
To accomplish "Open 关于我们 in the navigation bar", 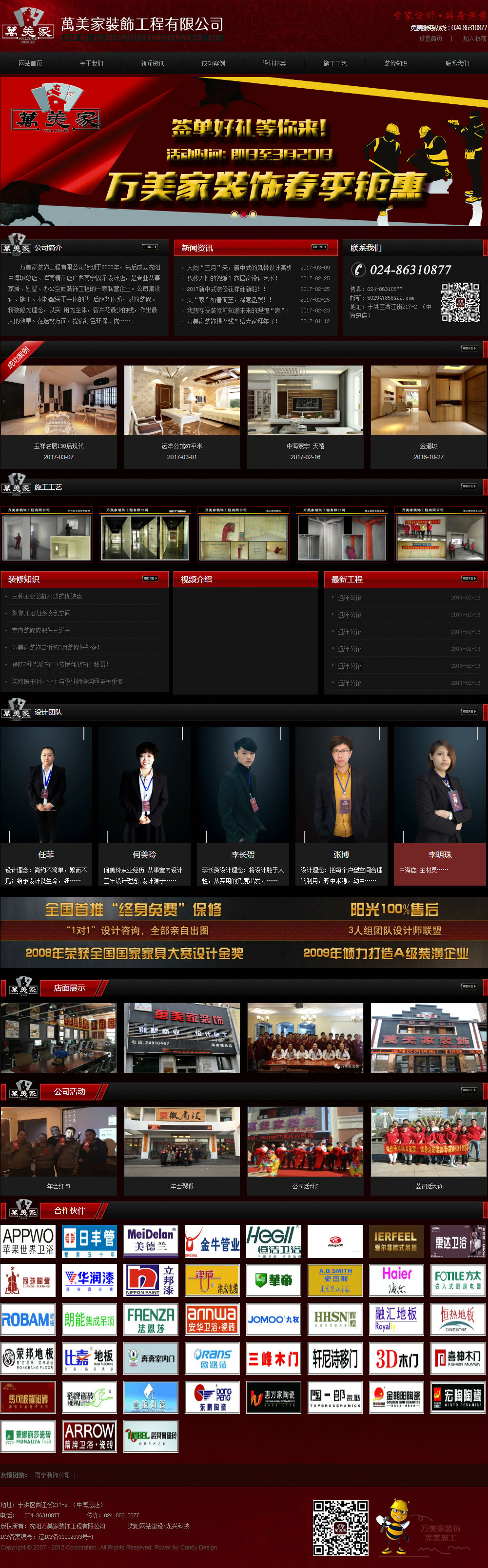I will [91, 63].
